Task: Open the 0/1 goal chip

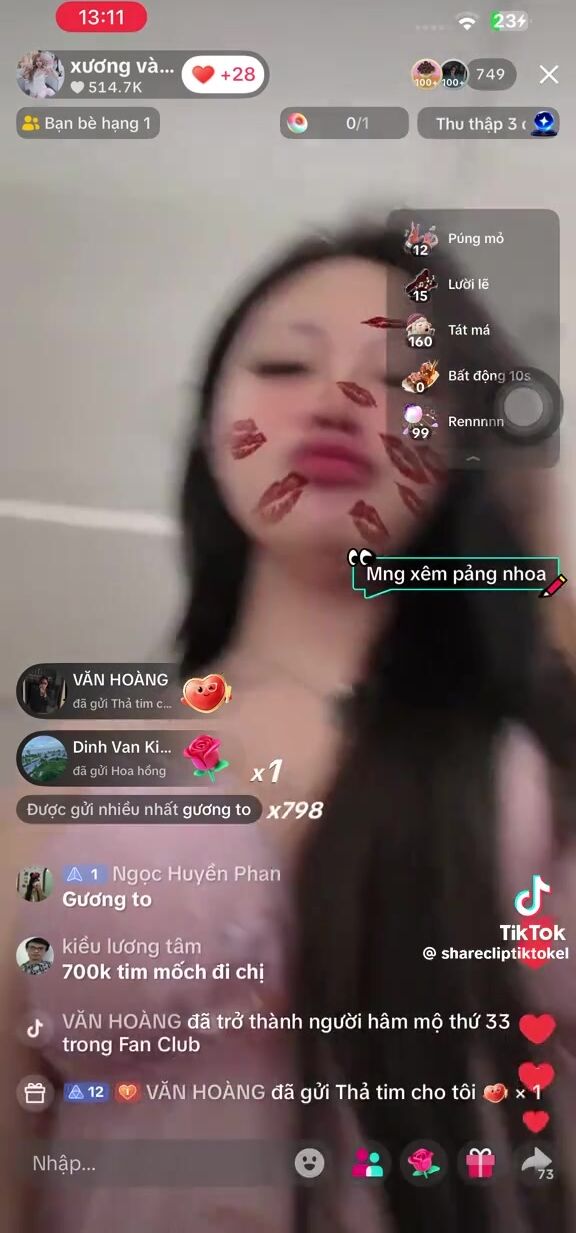Action: 344,123
